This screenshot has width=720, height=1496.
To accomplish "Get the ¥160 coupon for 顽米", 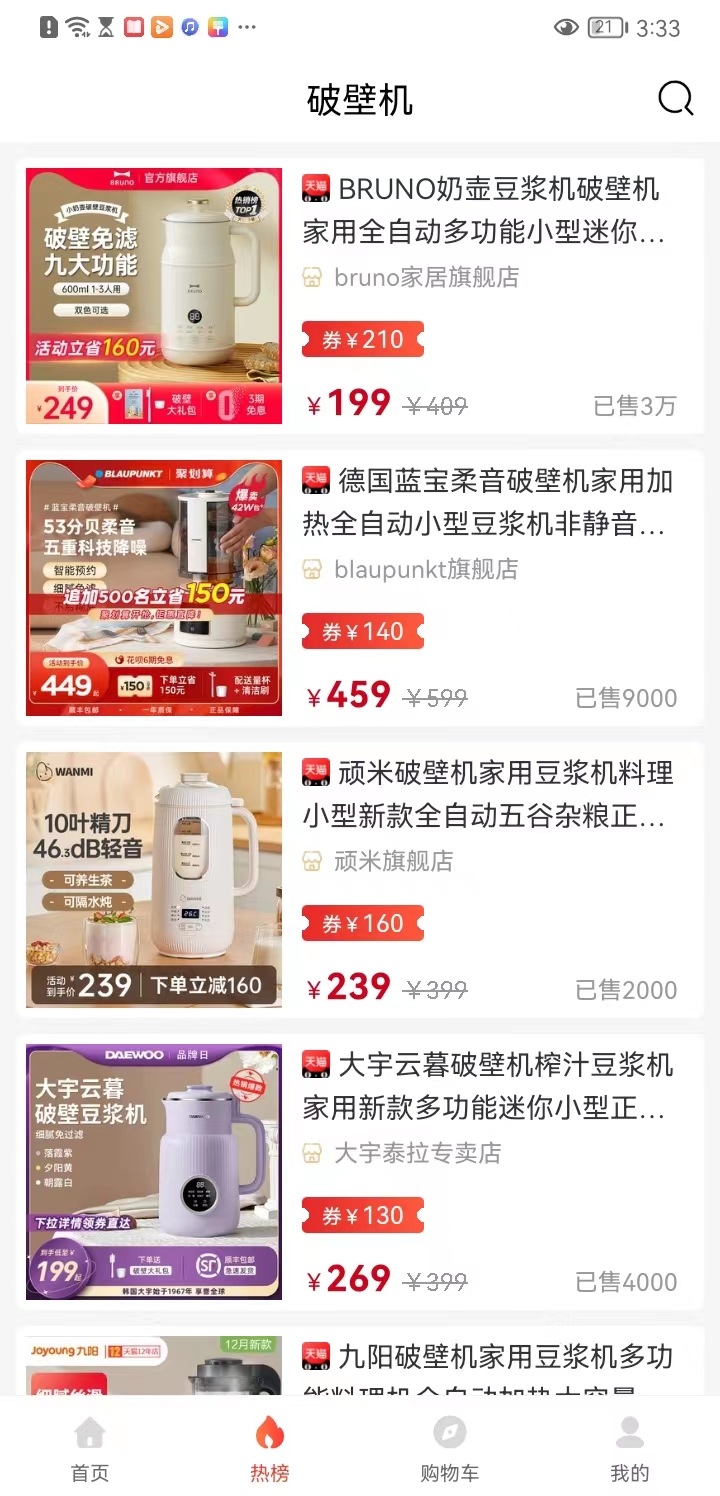I will (363, 924).
